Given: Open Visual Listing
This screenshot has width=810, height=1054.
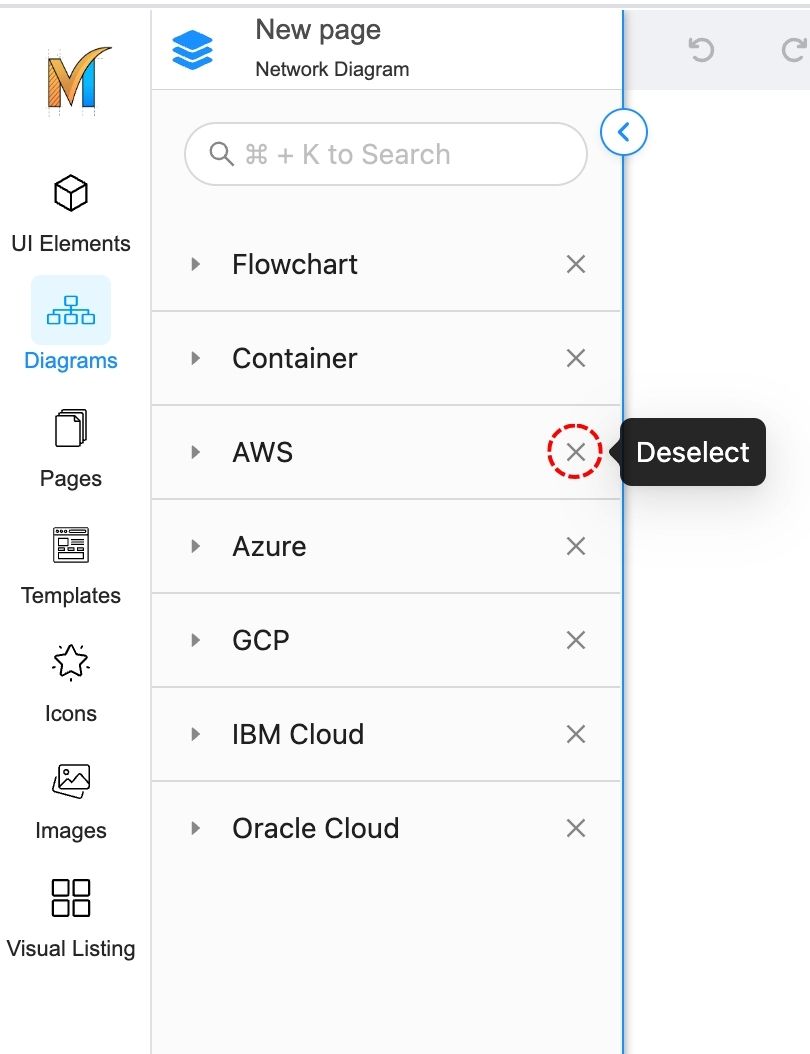Looking at the screenshot, I should [71, 917].
